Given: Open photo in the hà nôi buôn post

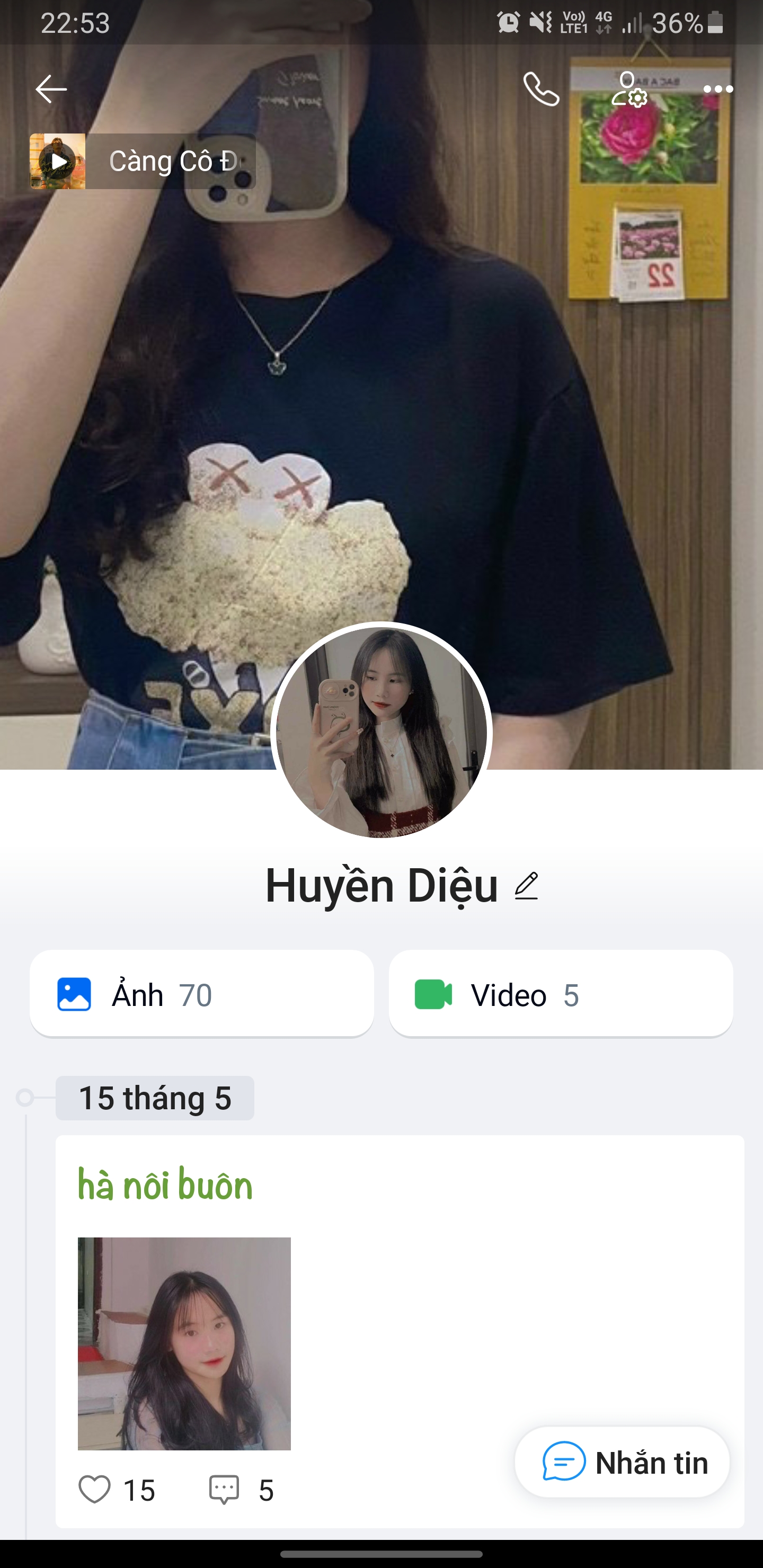Looking at the screenshot, I should pos(184,1343).
